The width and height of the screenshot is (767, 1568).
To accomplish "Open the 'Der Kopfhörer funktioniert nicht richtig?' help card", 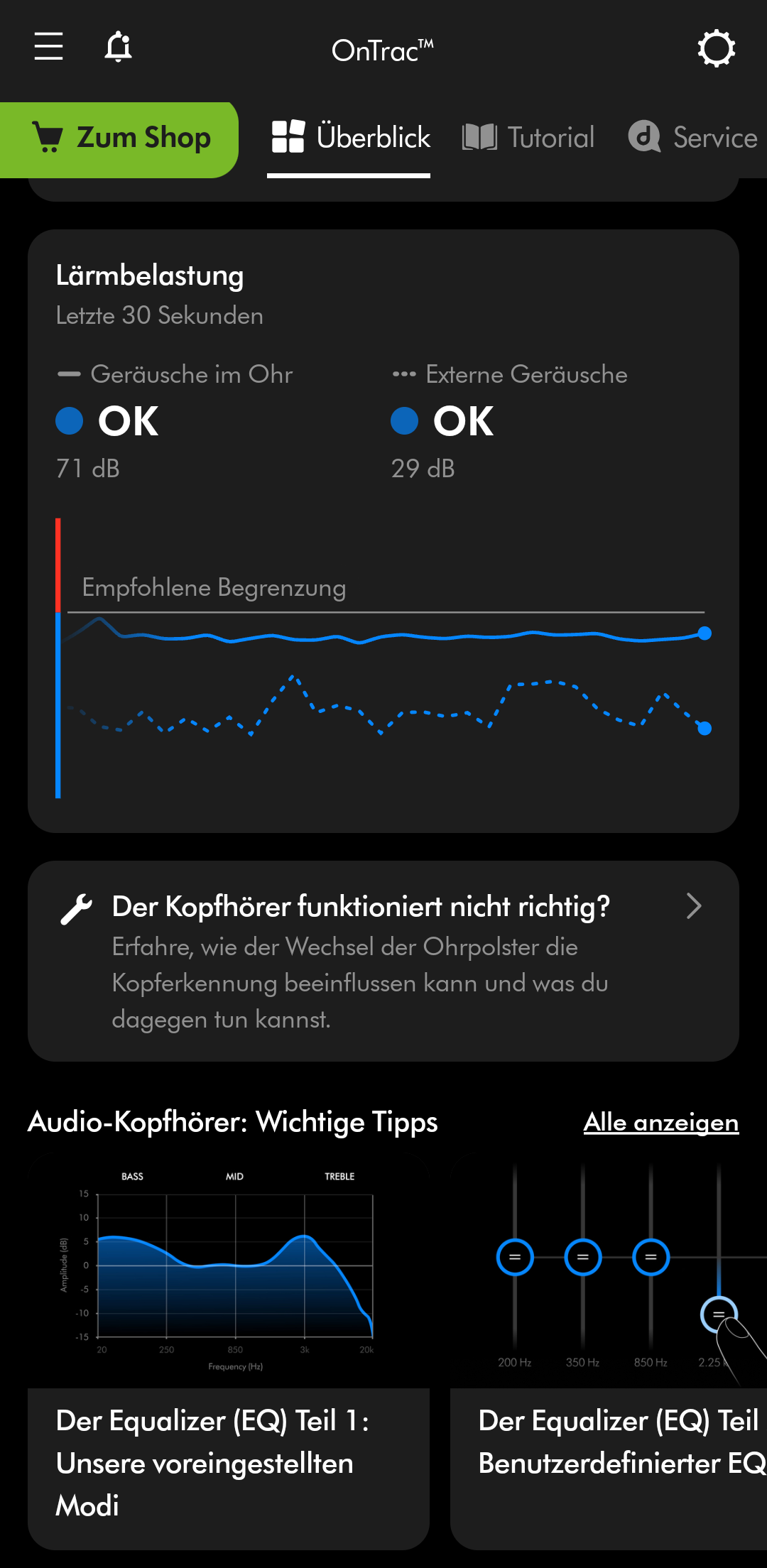I will pos(383,961).
